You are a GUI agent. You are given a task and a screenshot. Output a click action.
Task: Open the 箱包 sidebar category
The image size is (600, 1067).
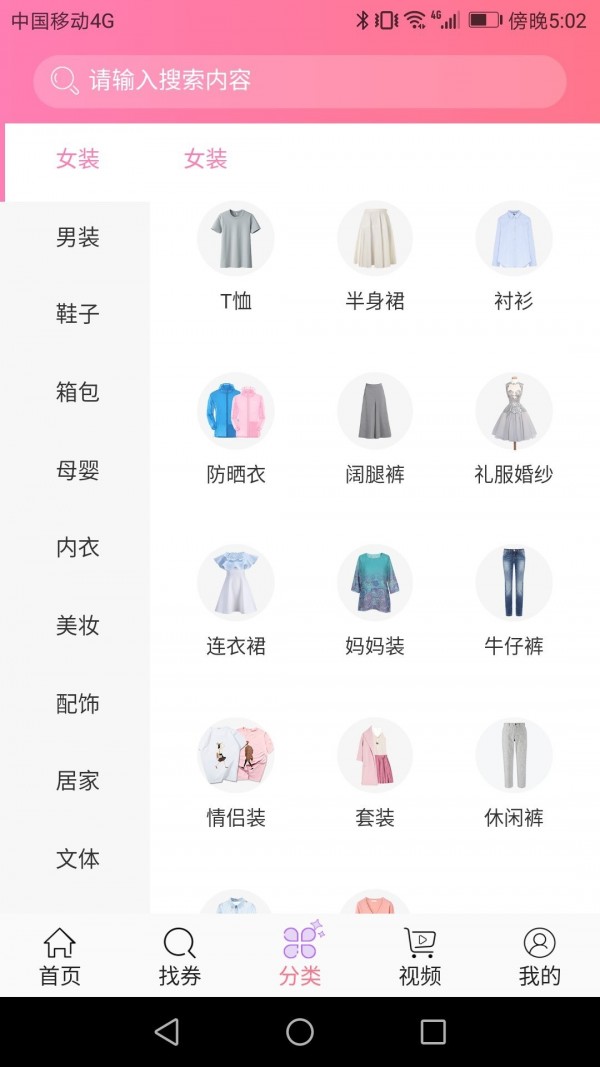click(x=77, y=392)
